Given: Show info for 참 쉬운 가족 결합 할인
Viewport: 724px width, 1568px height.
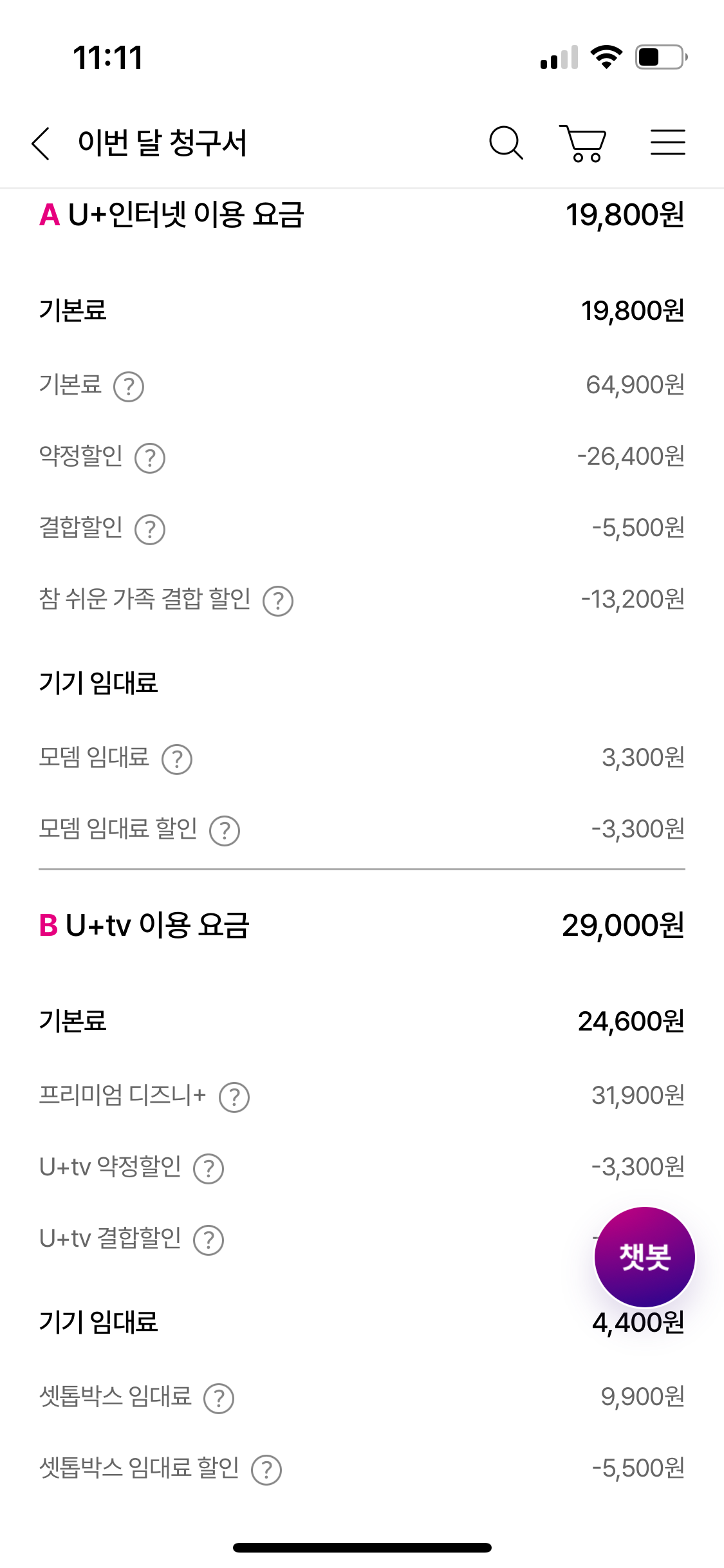Looking at the screenshot, I should [x=278, y=601].
